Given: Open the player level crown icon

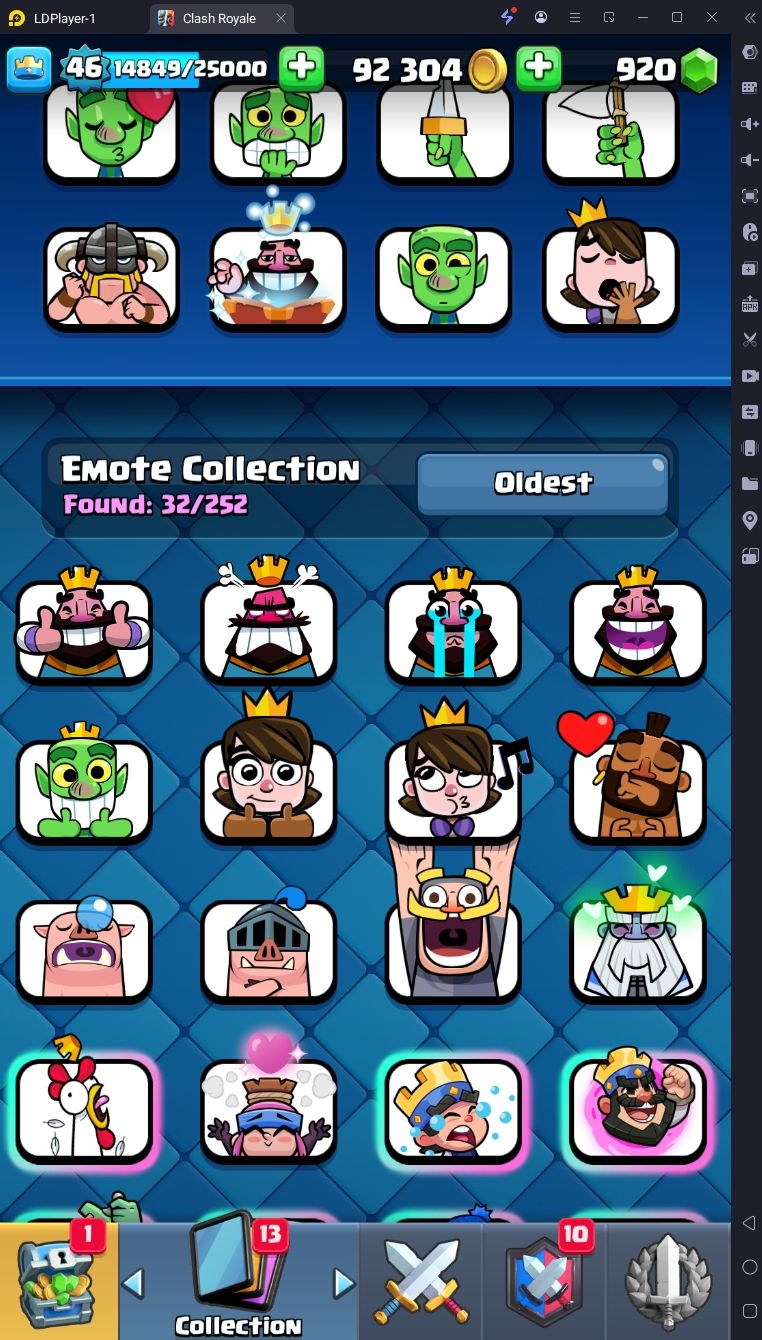Looking at the screenshot, I should point(30,68).
